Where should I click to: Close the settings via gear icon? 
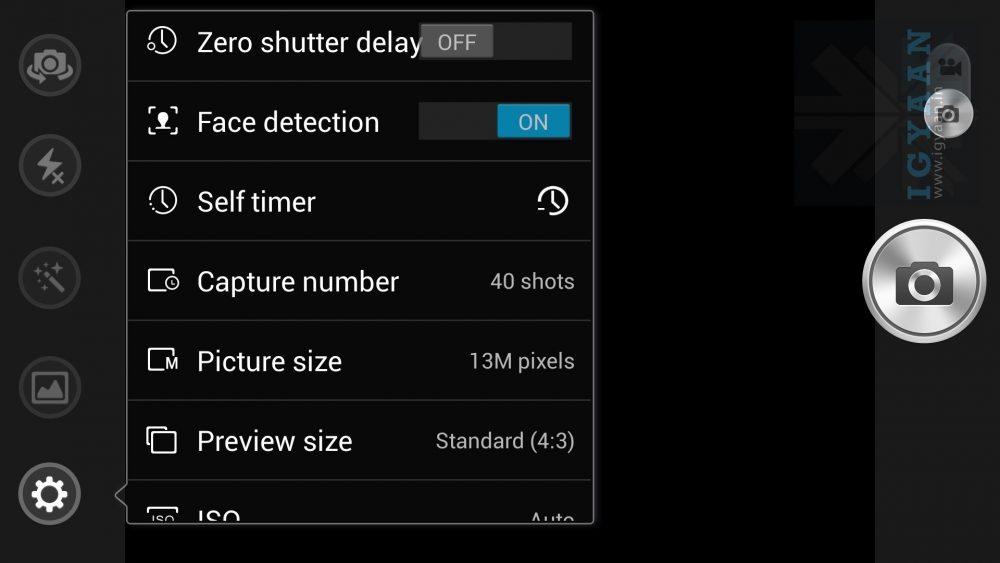(x=49, y=493)
